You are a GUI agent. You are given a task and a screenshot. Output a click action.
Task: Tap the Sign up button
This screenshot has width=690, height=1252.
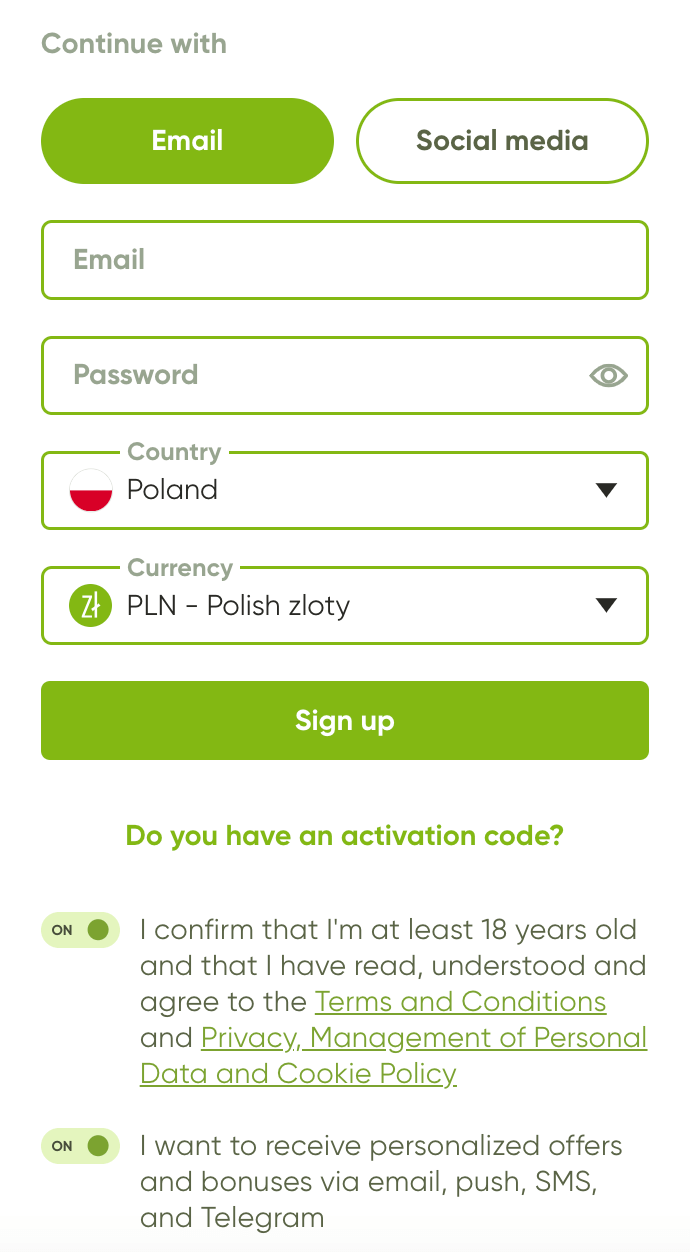pos(345,721)
